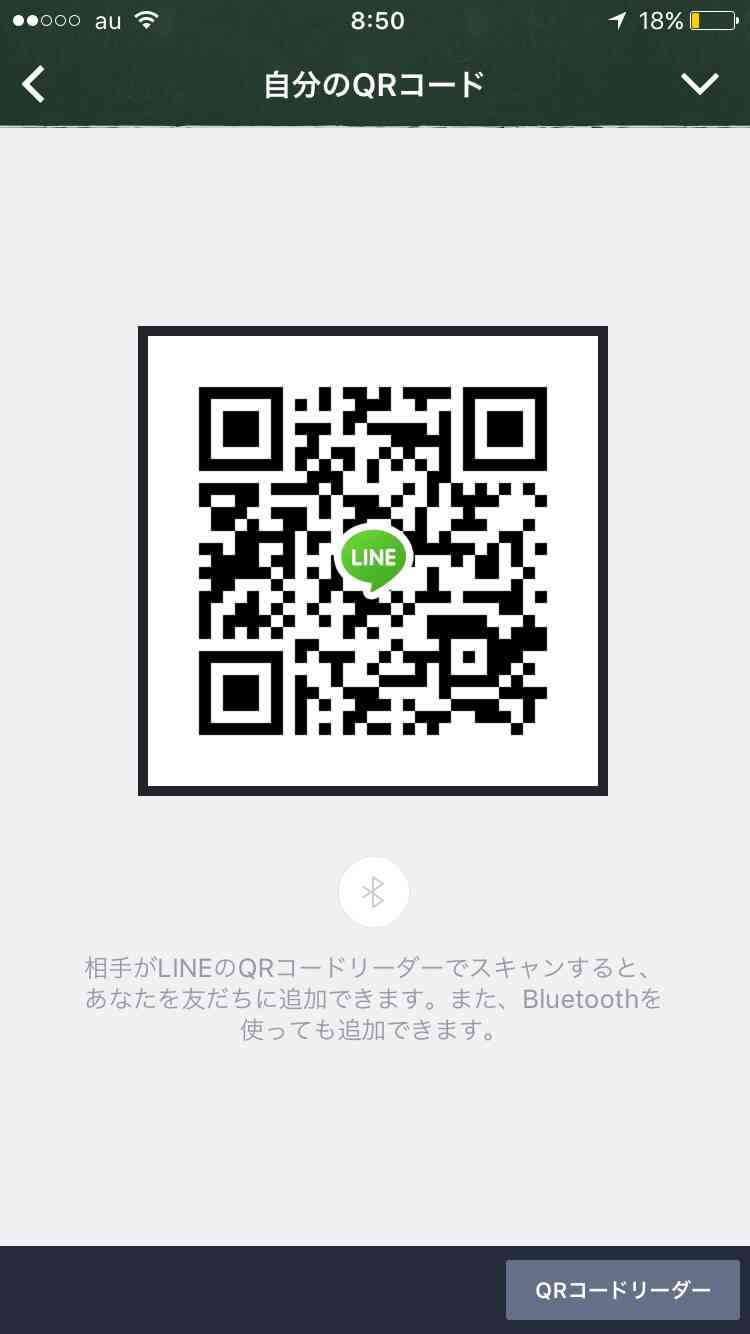Open the QRコードリーダー button
The height and width of the screenshot is (1334, 750).
click(622, 1290)
